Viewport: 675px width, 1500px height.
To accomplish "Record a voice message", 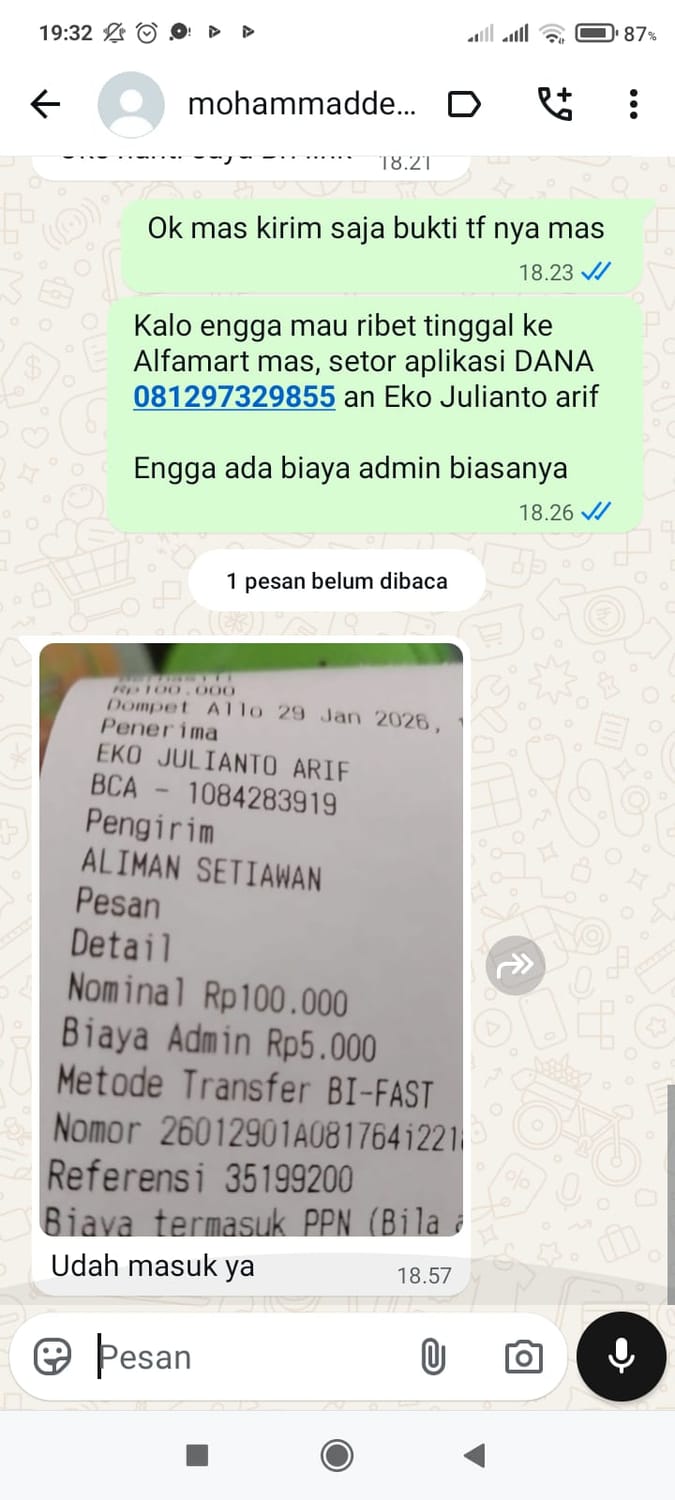I will click(621, 1356).
